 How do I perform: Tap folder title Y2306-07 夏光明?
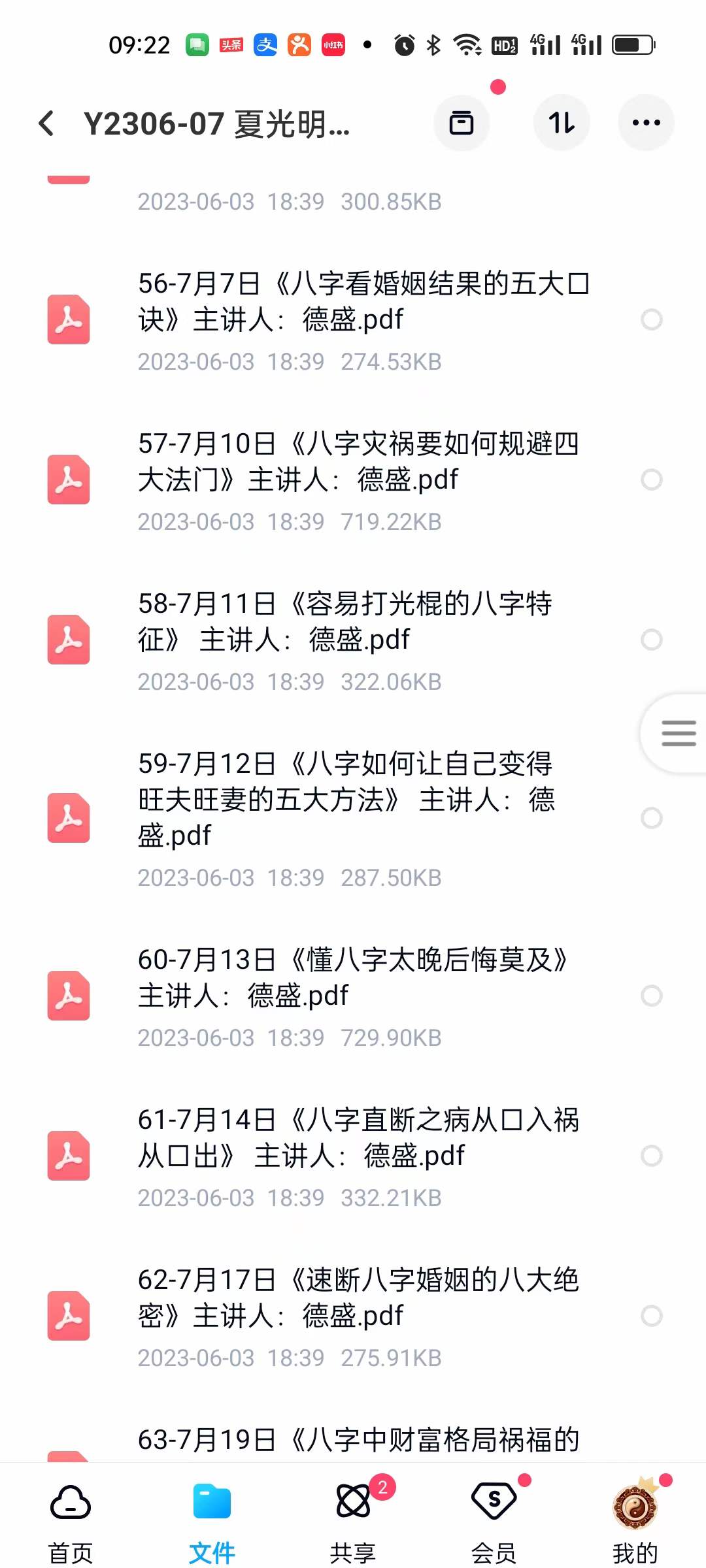[x=216, y=125]
